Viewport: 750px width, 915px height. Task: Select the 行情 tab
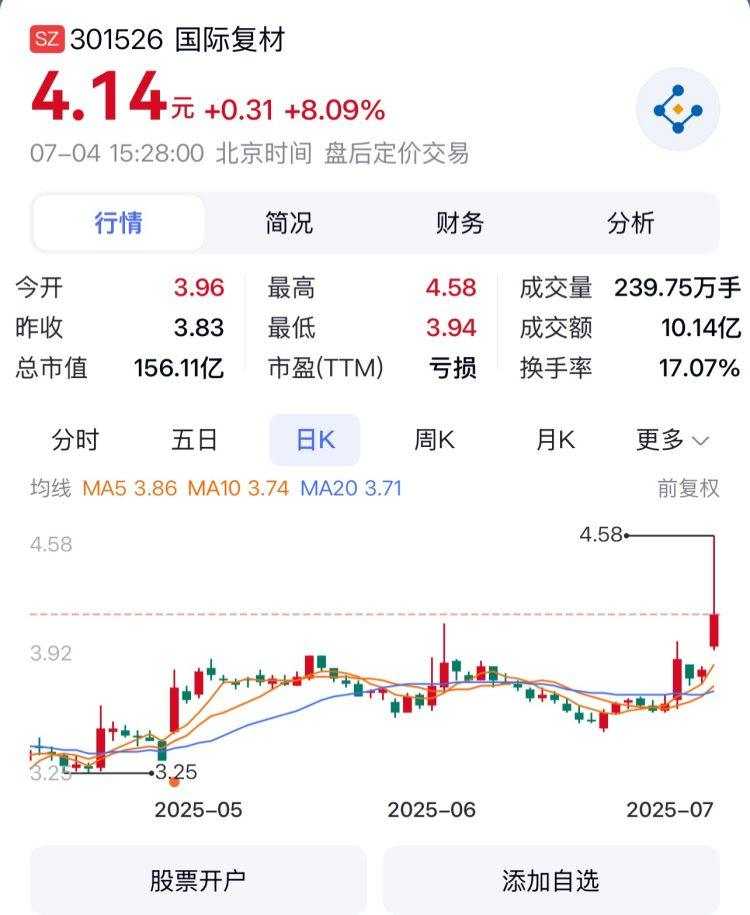pos(118,223)
